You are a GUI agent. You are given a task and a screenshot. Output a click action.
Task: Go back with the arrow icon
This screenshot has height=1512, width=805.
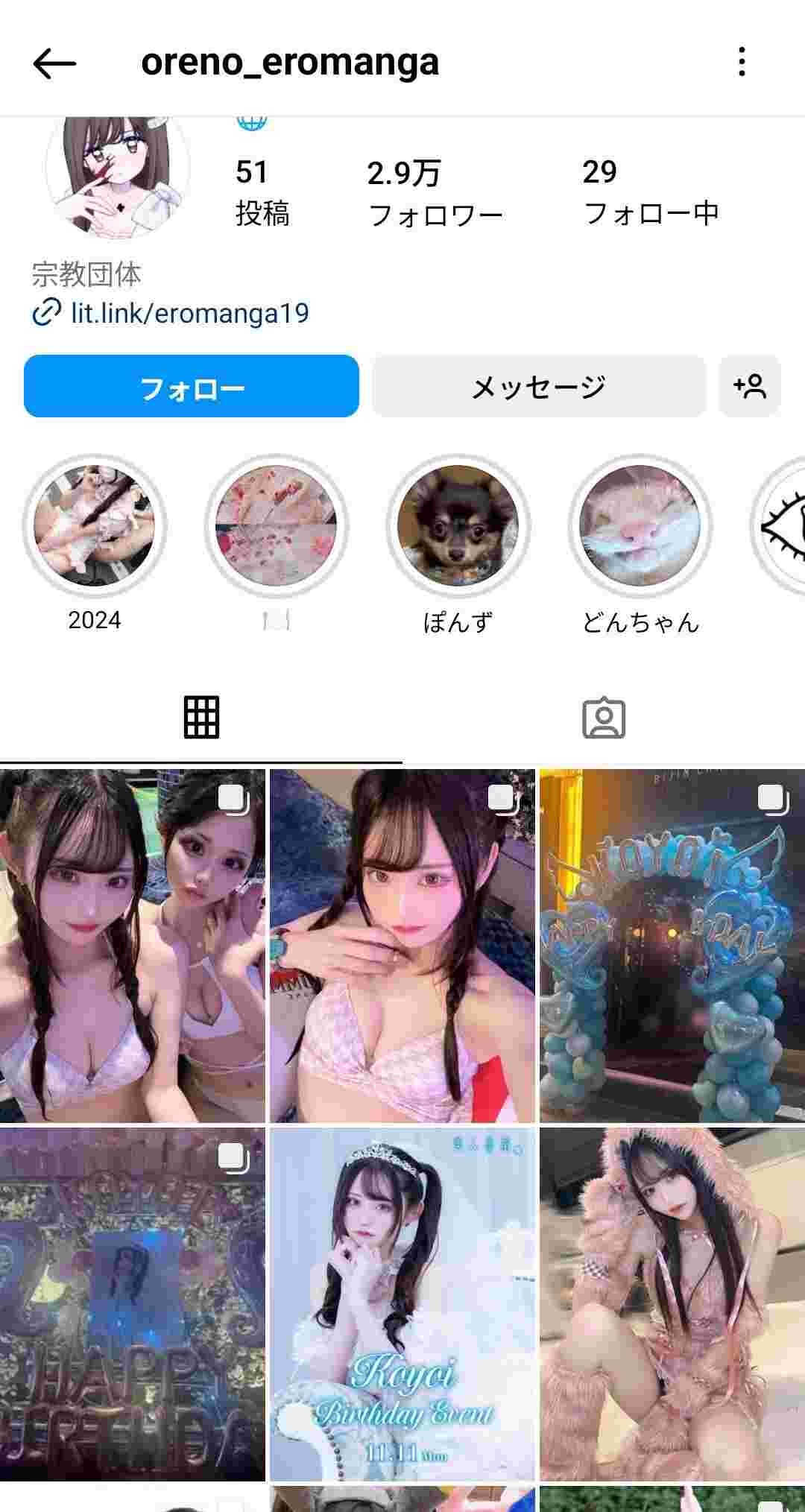(54, 63)
